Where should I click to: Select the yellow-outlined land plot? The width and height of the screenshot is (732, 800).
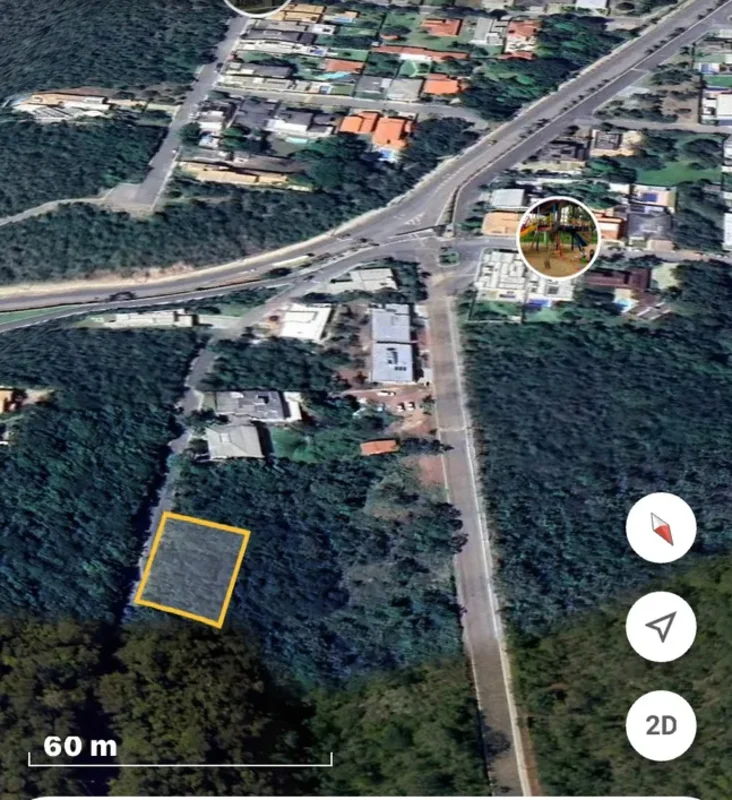(x=193, y=570)
